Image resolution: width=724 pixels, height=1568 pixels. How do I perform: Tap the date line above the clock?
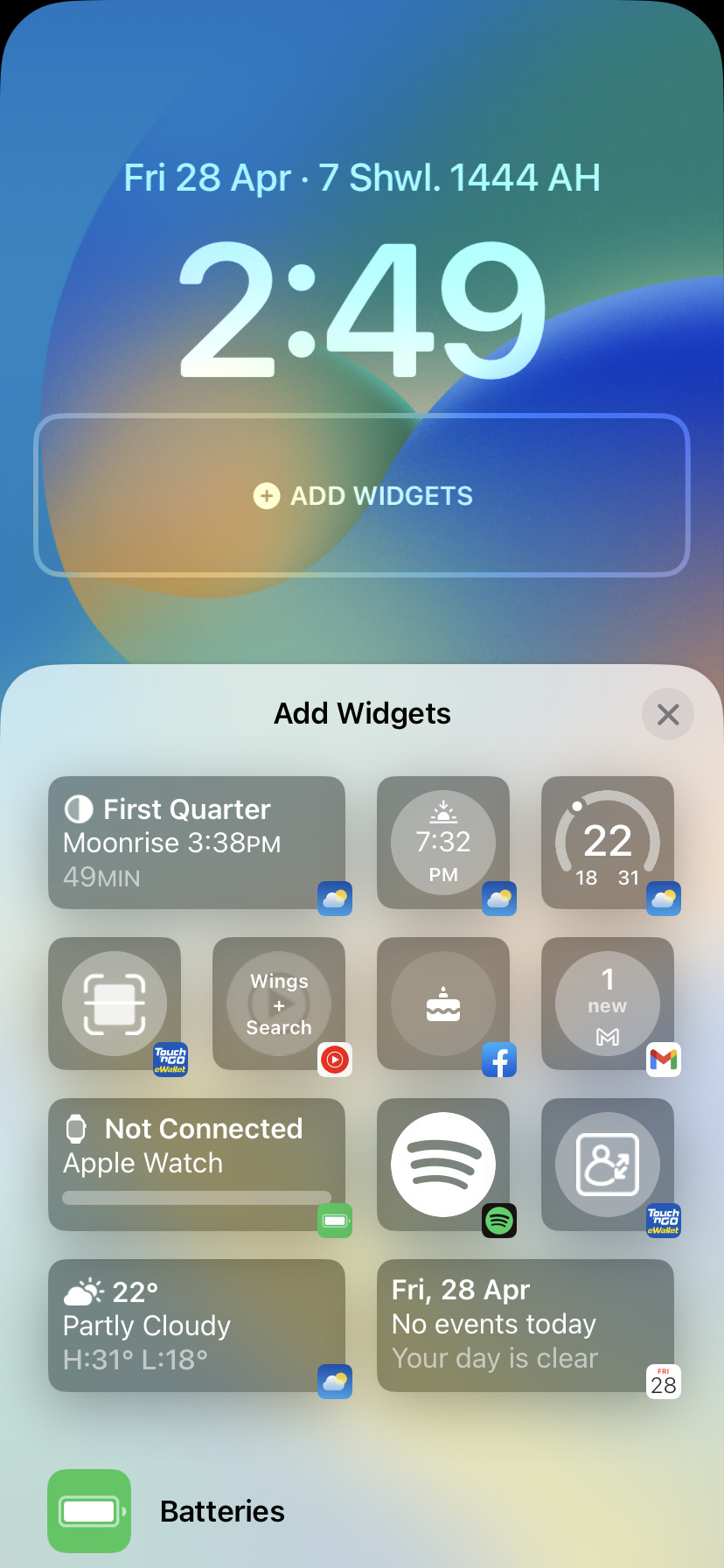[x=362, y=178]
